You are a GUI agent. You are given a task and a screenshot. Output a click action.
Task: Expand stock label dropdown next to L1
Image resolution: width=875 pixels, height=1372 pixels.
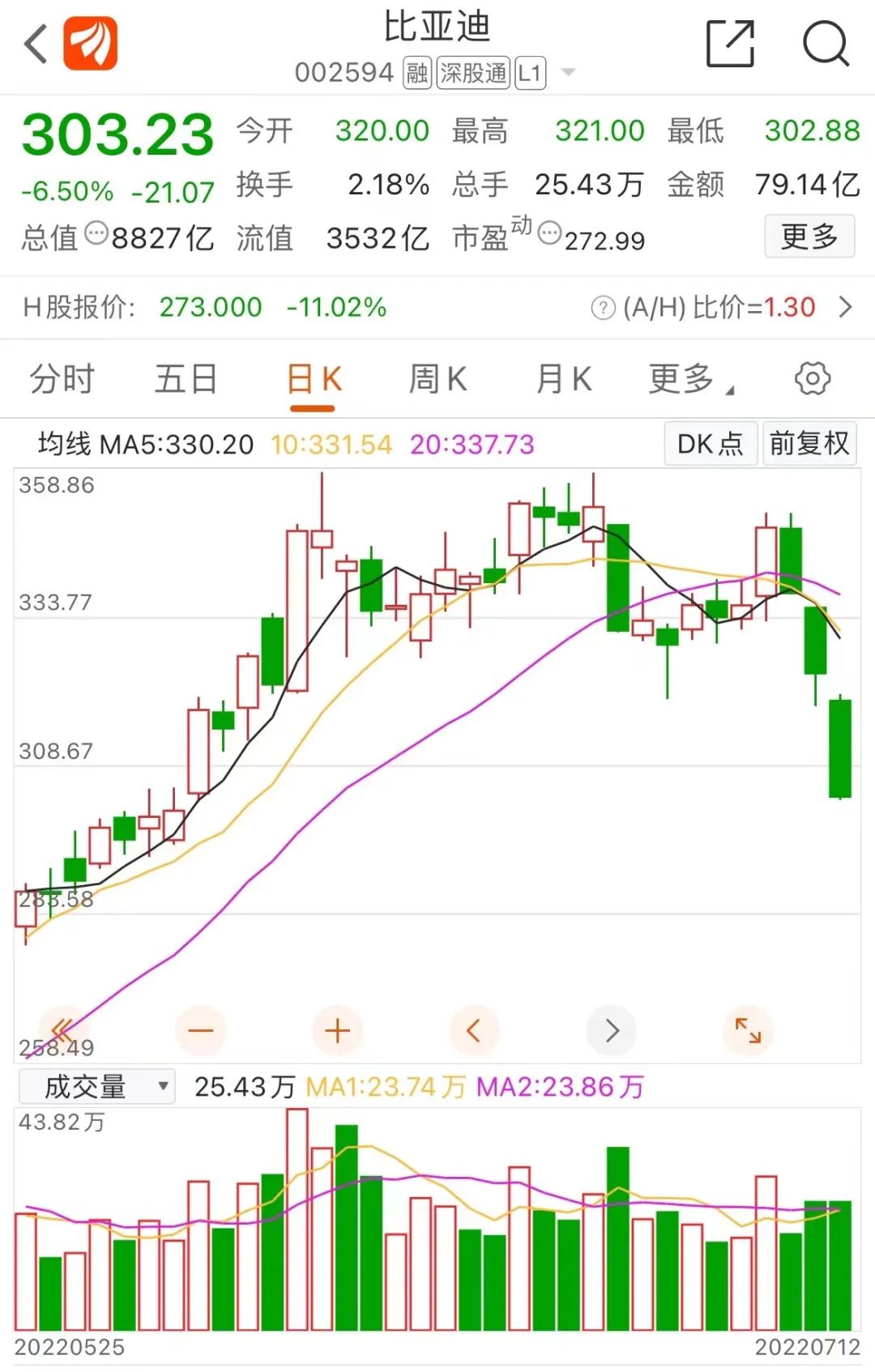[570, 75]
